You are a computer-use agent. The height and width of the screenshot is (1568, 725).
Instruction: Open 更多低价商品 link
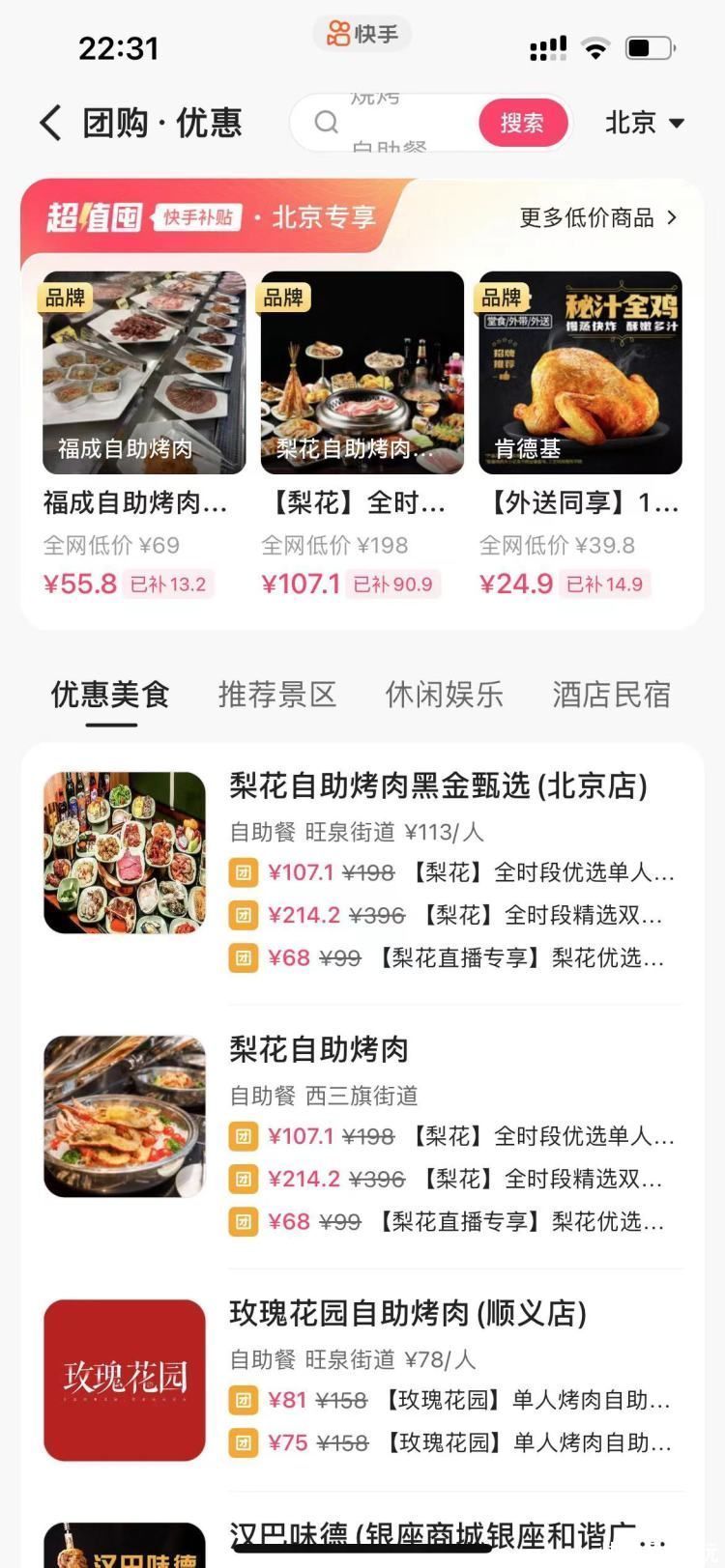[x=599, y=217]
